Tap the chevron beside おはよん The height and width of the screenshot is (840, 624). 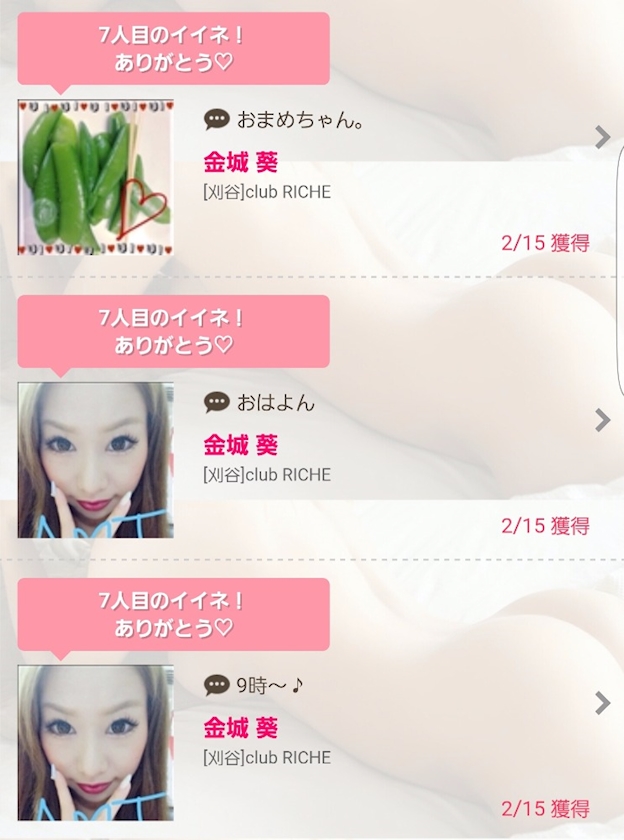(603, 421)
